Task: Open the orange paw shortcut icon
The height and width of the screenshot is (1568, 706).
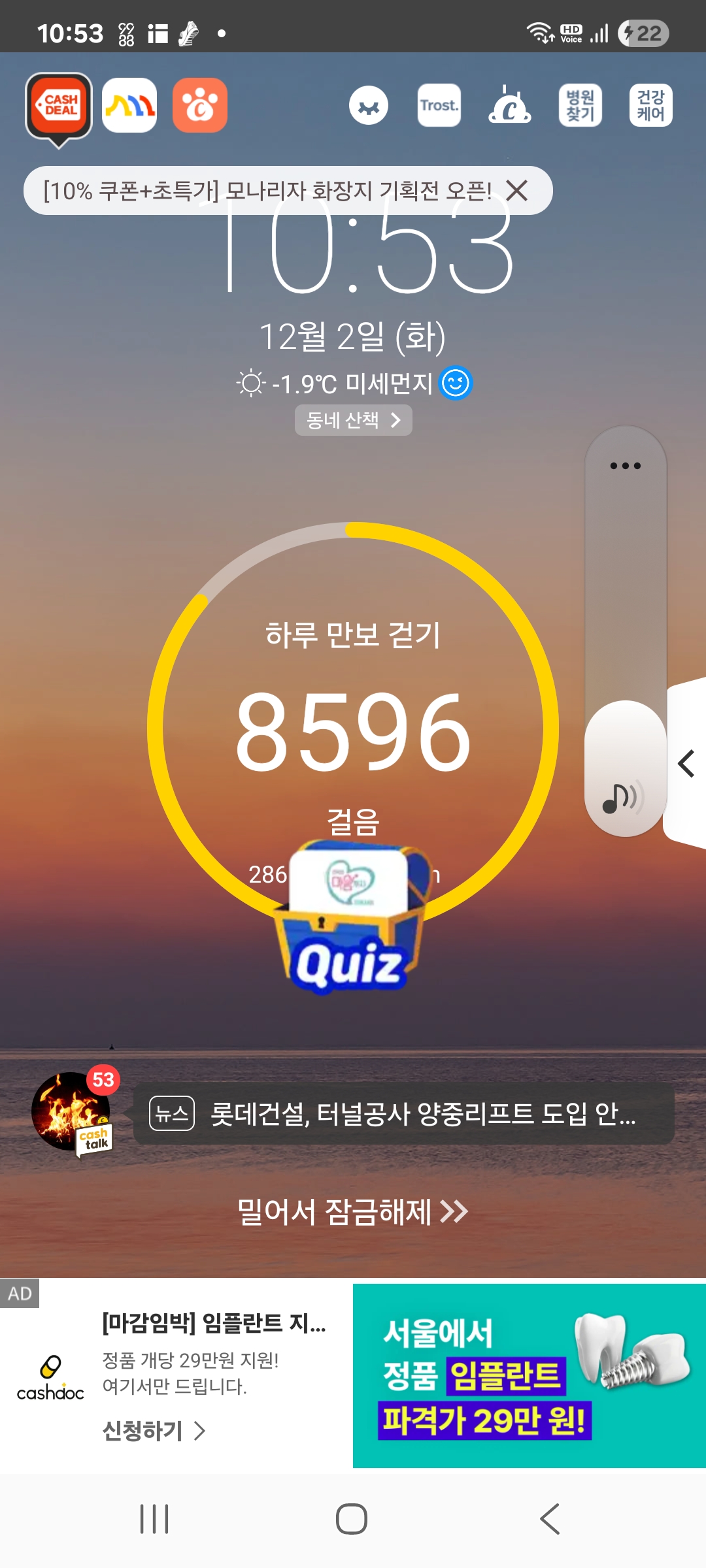Action: [x=200, y=105]
